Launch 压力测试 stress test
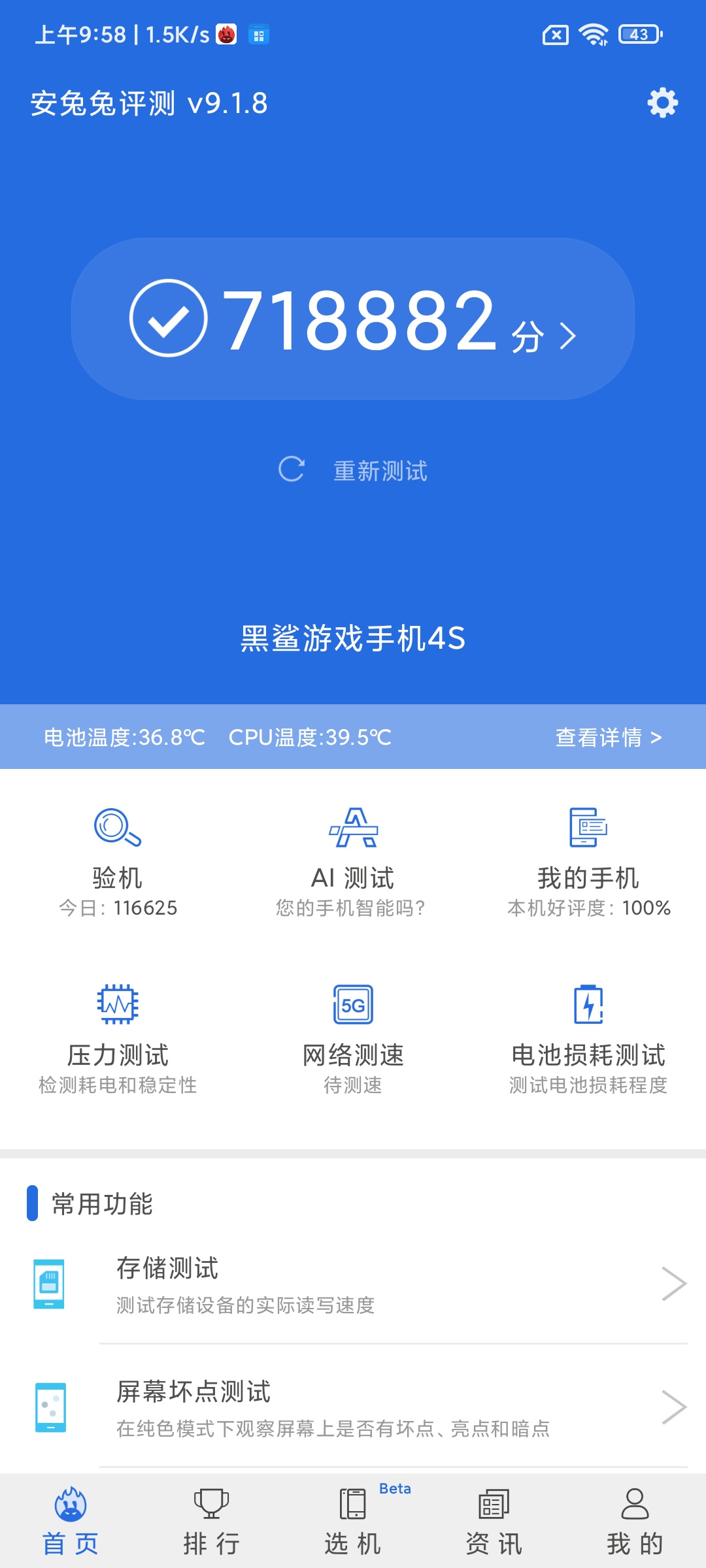The height and width of the screenshot is (1568, 706). click(x=118, y=1040)
